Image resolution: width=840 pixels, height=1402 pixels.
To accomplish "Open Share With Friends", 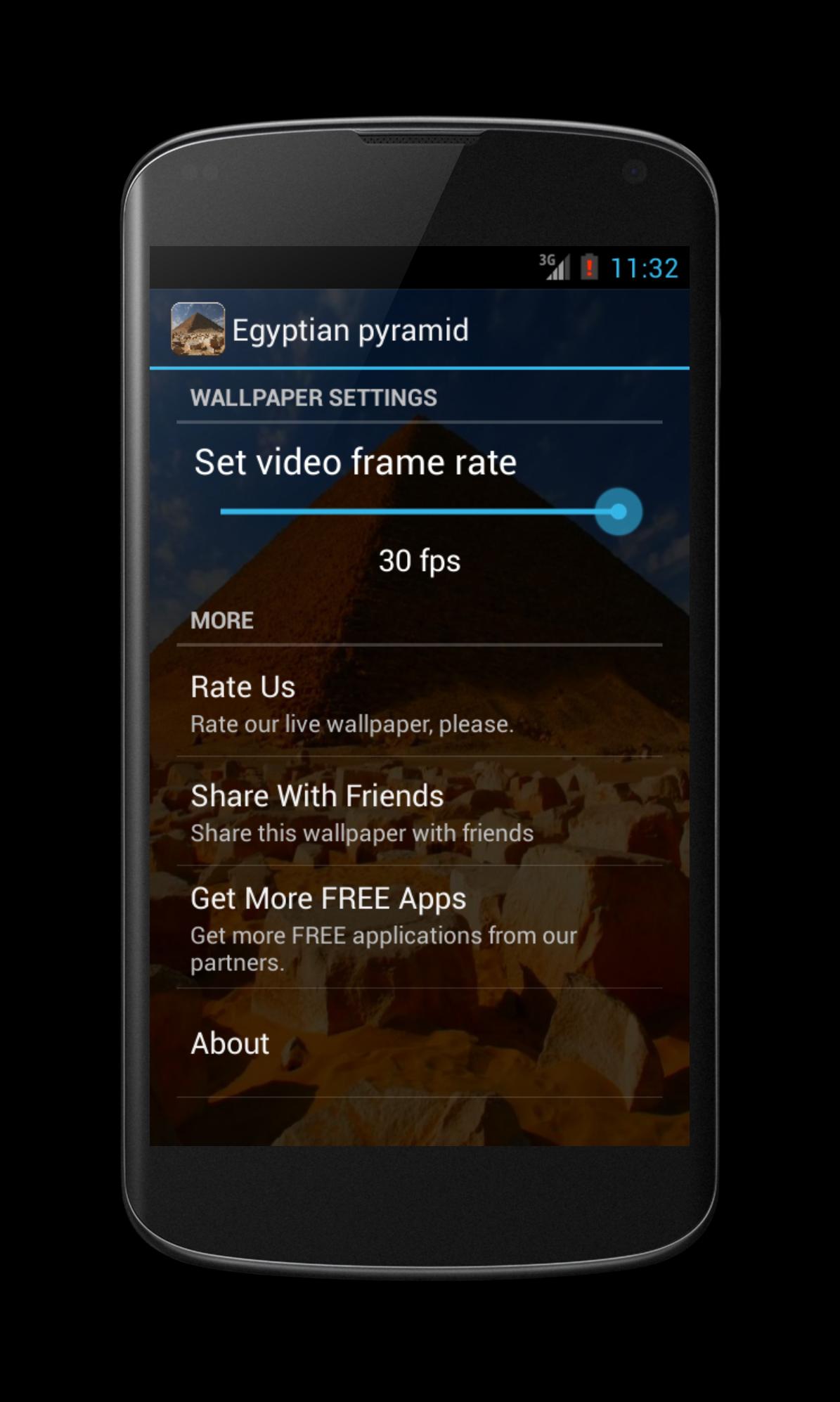I will point(419,812).
